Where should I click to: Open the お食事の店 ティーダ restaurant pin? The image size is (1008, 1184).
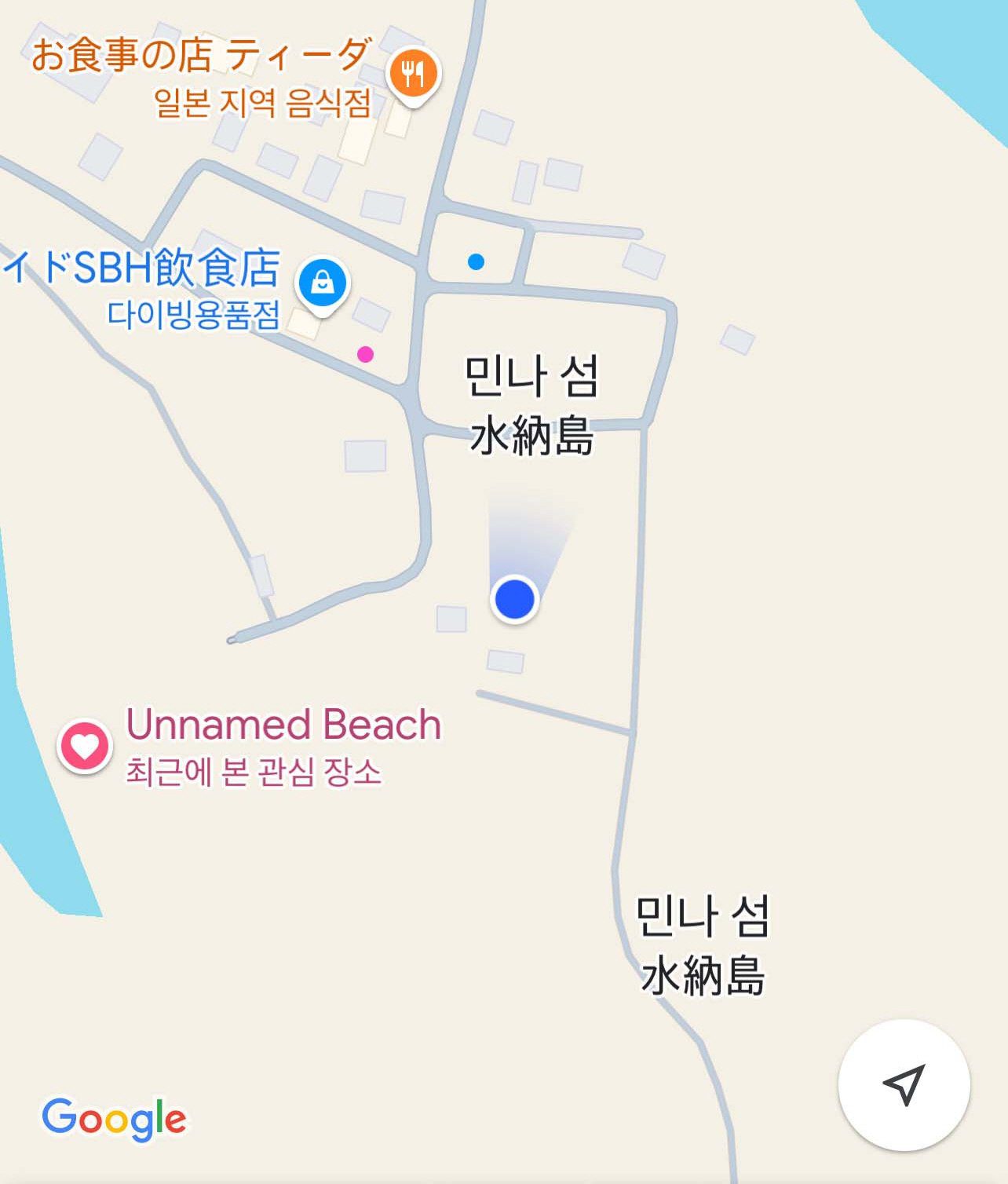413,75
